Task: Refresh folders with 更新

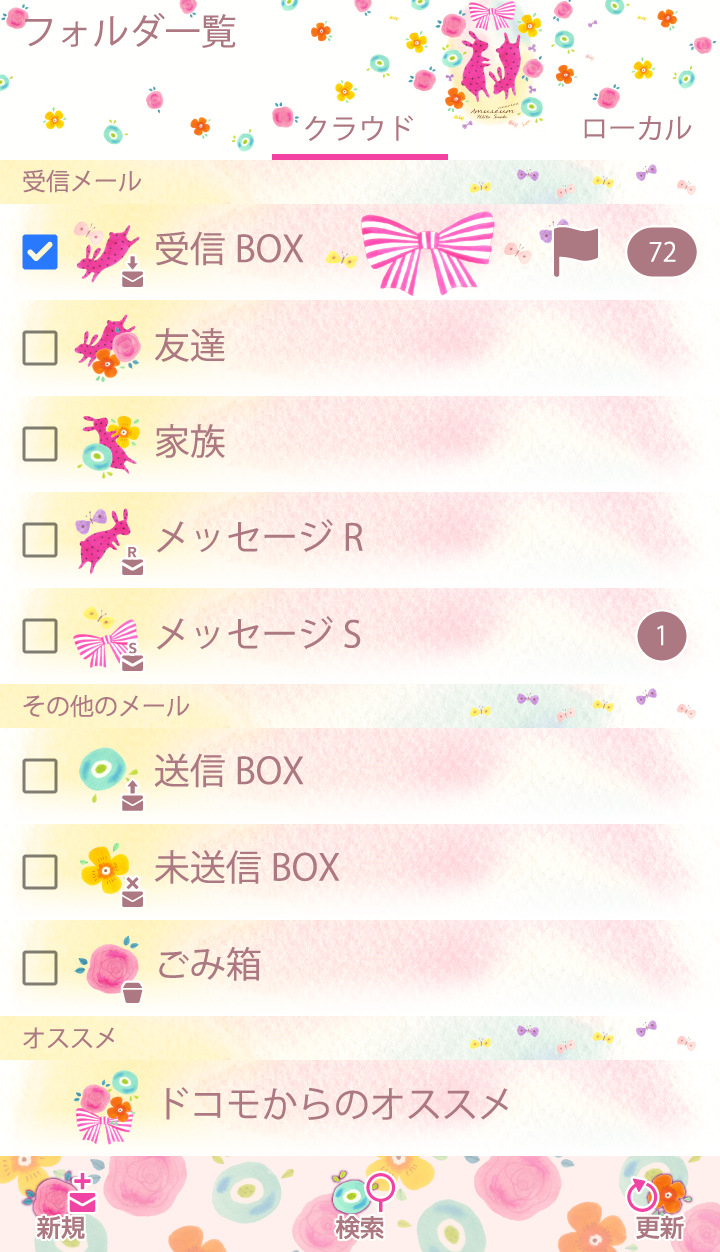Action: click(658, 1208)
